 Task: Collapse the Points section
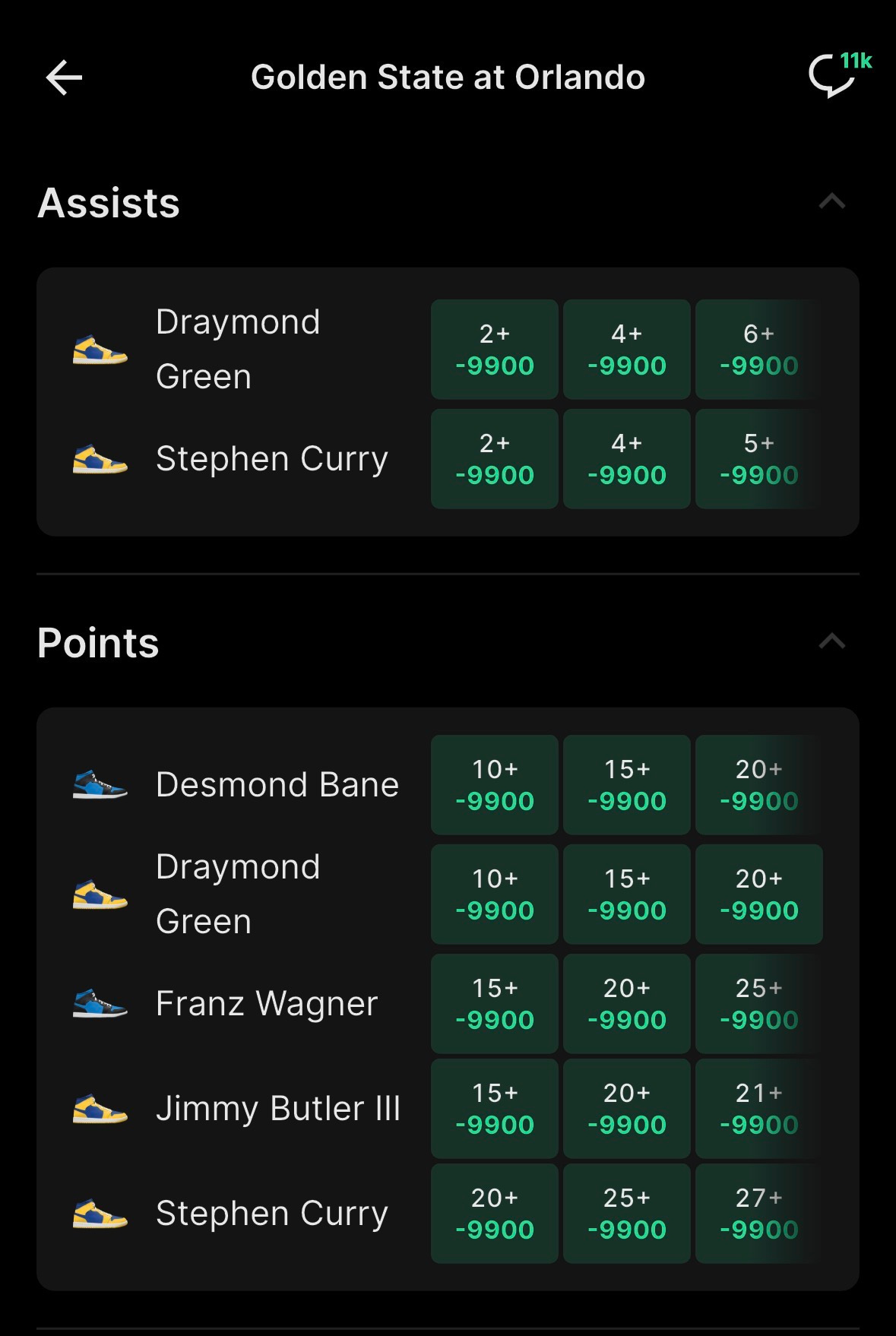(x=831, y=642)
